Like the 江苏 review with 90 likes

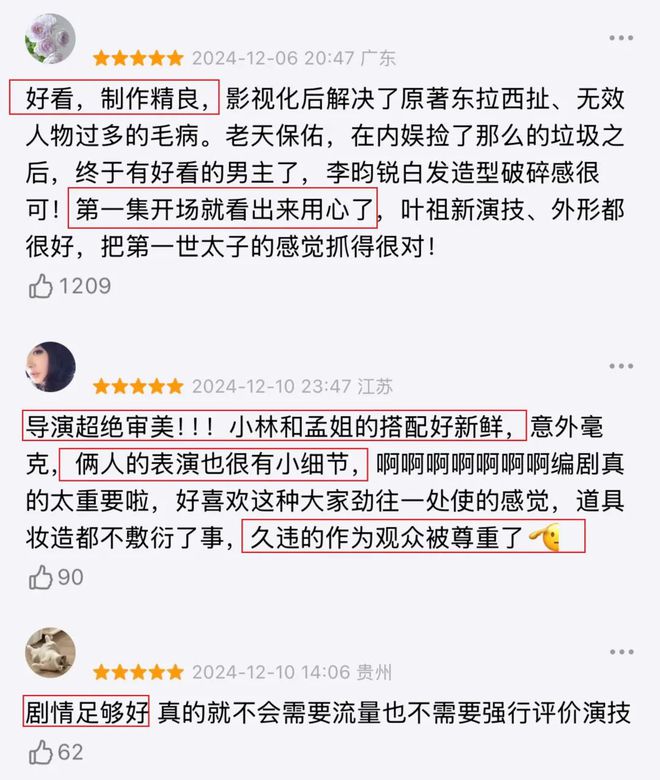(41, 577)
